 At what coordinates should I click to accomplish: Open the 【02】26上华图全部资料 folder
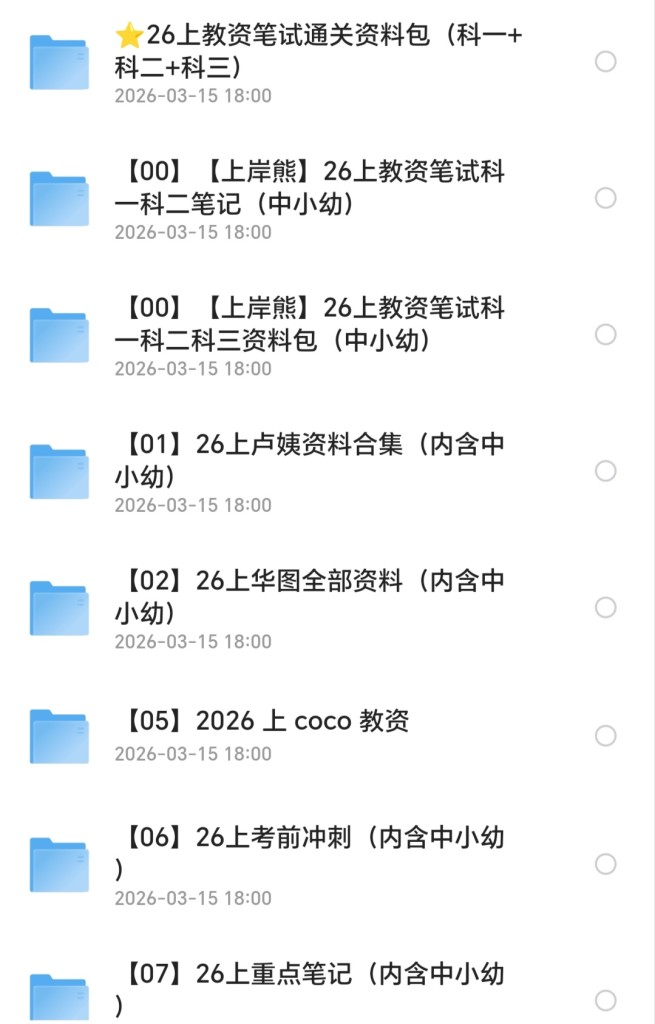(x=310, y=596)
